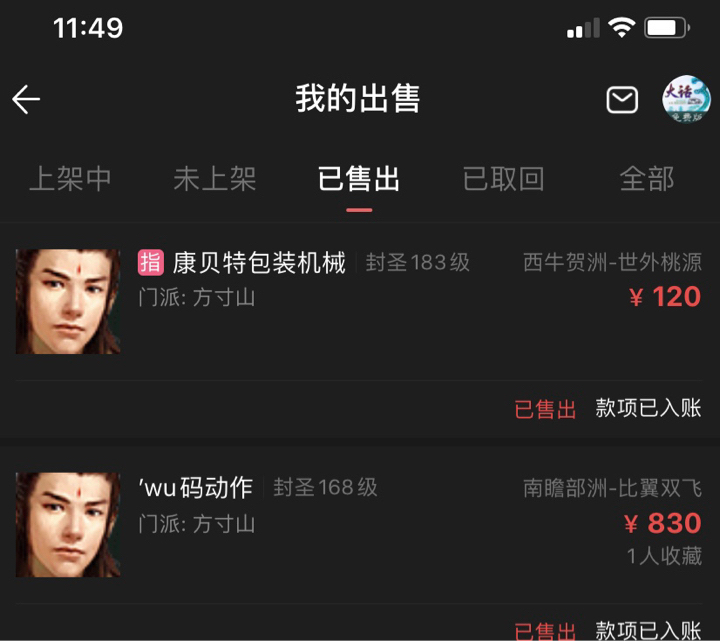Go back using the arrow icon
This screenshot has width=720, height=641.
pos(26,99)
